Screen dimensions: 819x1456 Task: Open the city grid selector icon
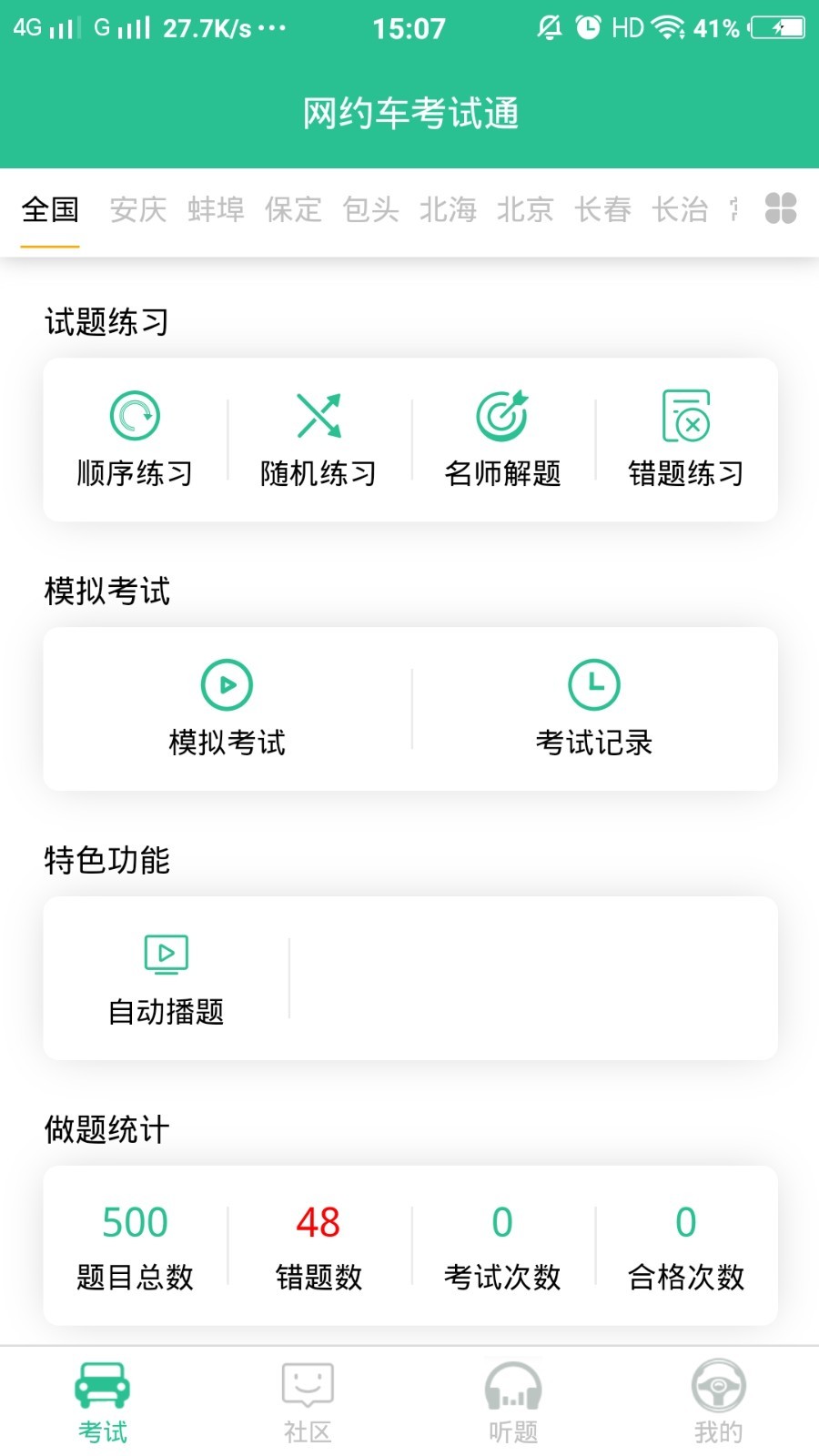pyautogui.click(x=781, y=210)
